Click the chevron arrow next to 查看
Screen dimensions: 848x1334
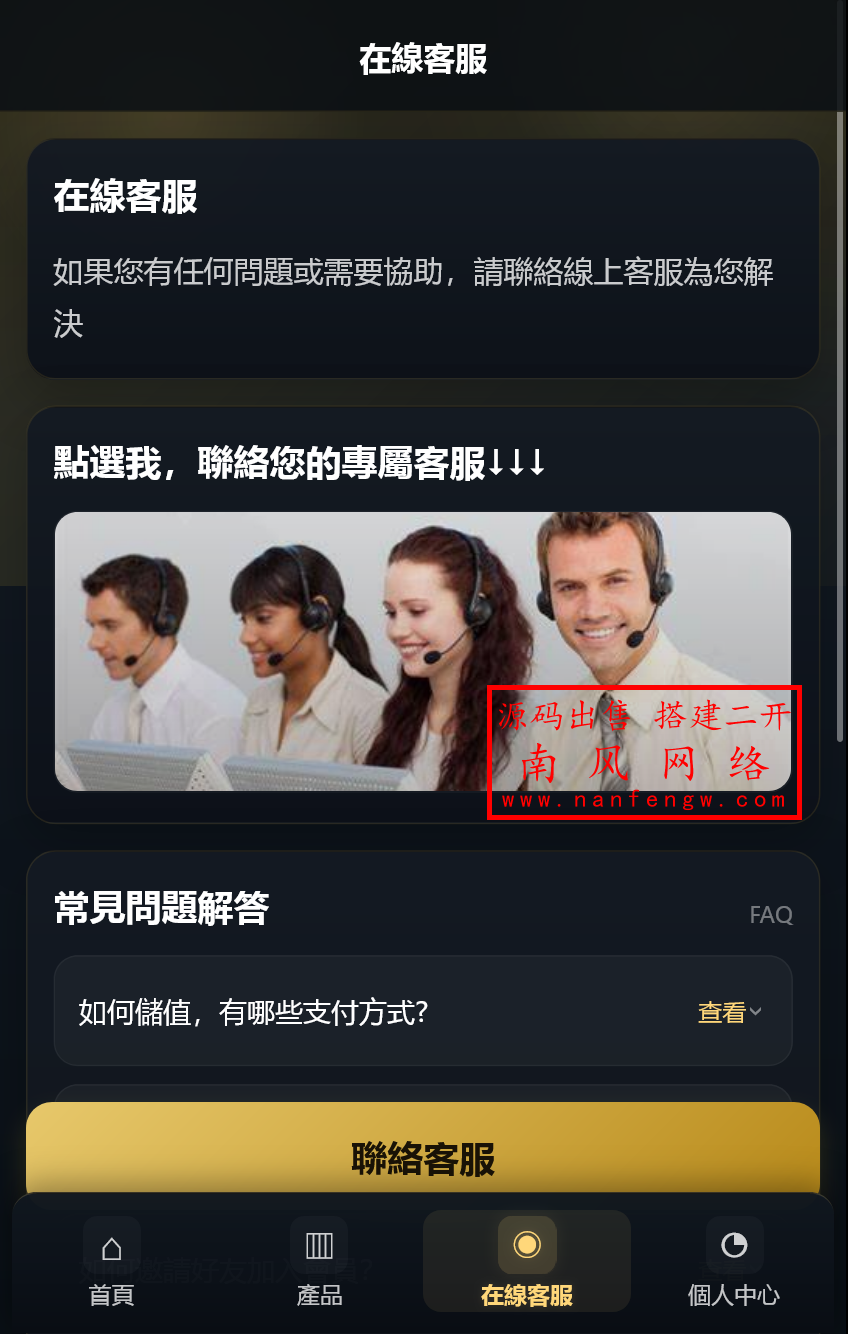coord(755,1012)
